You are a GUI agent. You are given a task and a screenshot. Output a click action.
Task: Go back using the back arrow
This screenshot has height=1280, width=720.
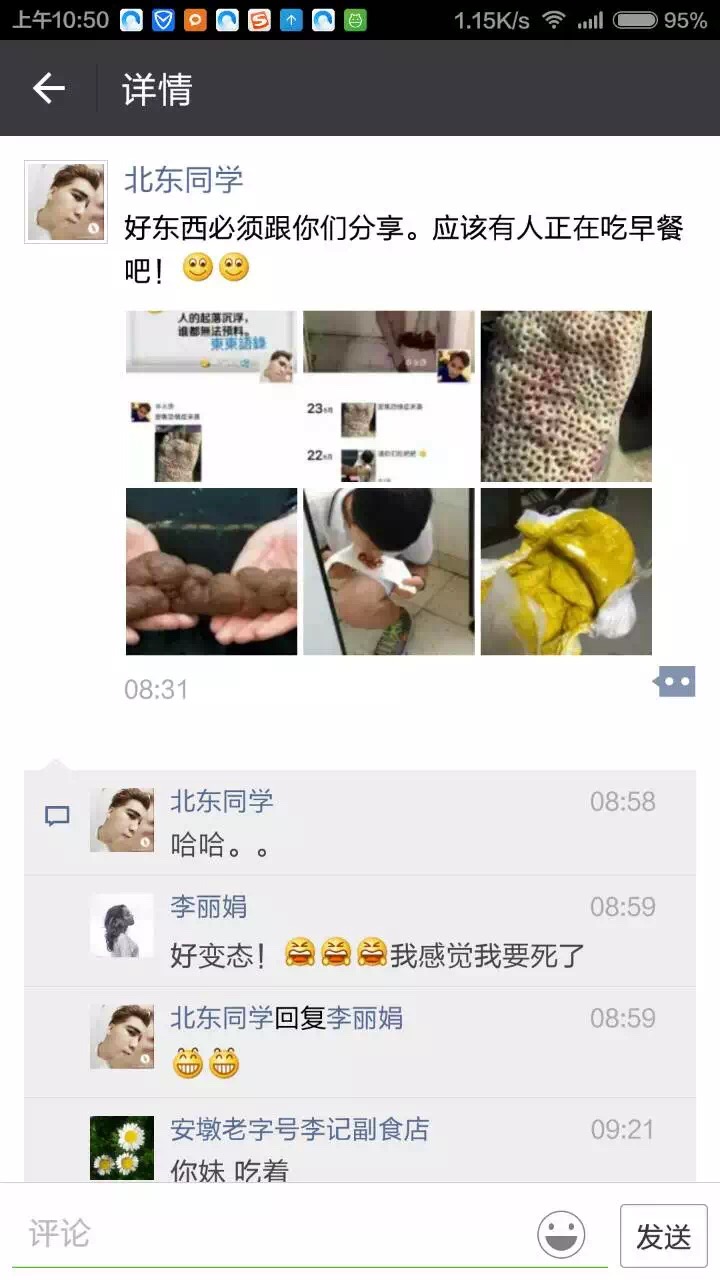48,89
